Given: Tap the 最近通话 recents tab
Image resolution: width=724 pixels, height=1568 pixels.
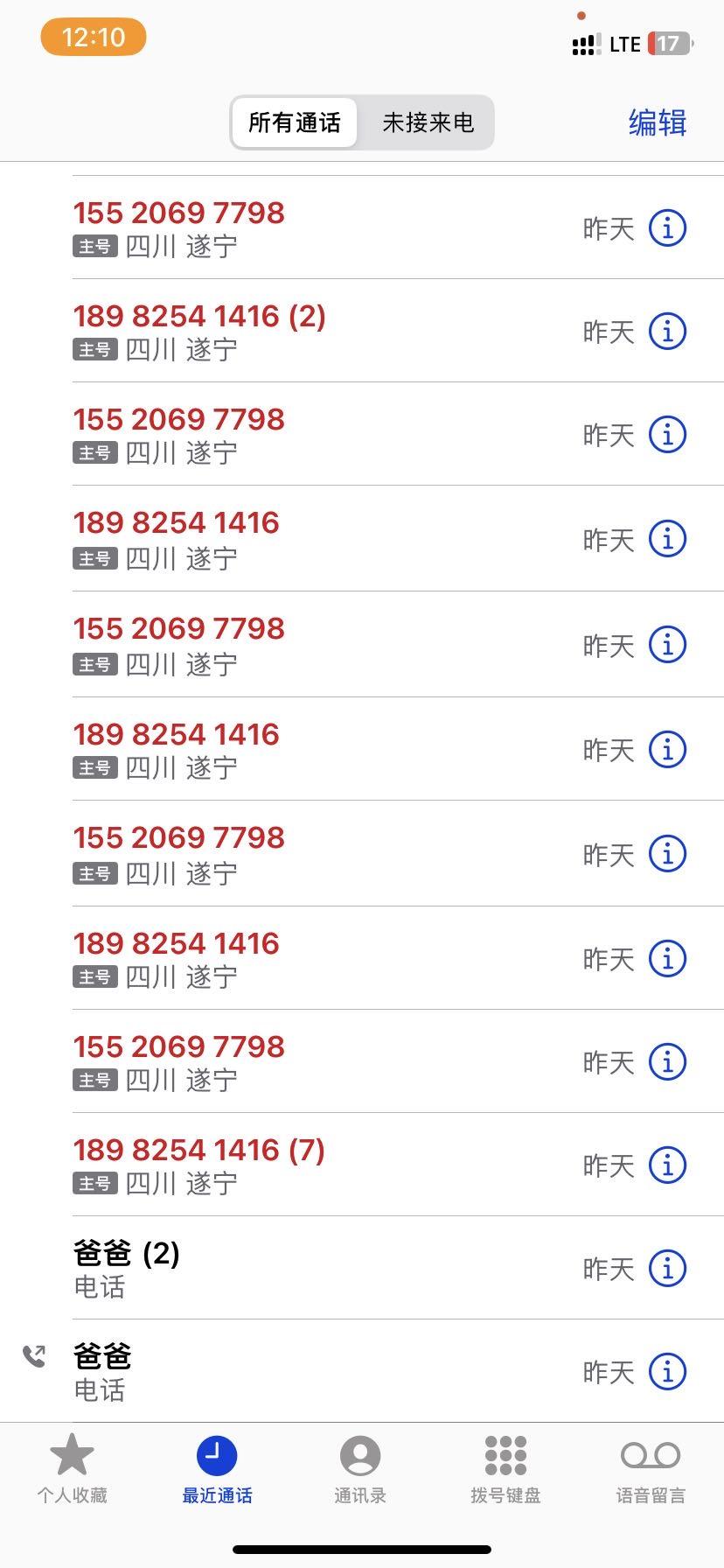Looking at the screenshot, I should 217,1470.
